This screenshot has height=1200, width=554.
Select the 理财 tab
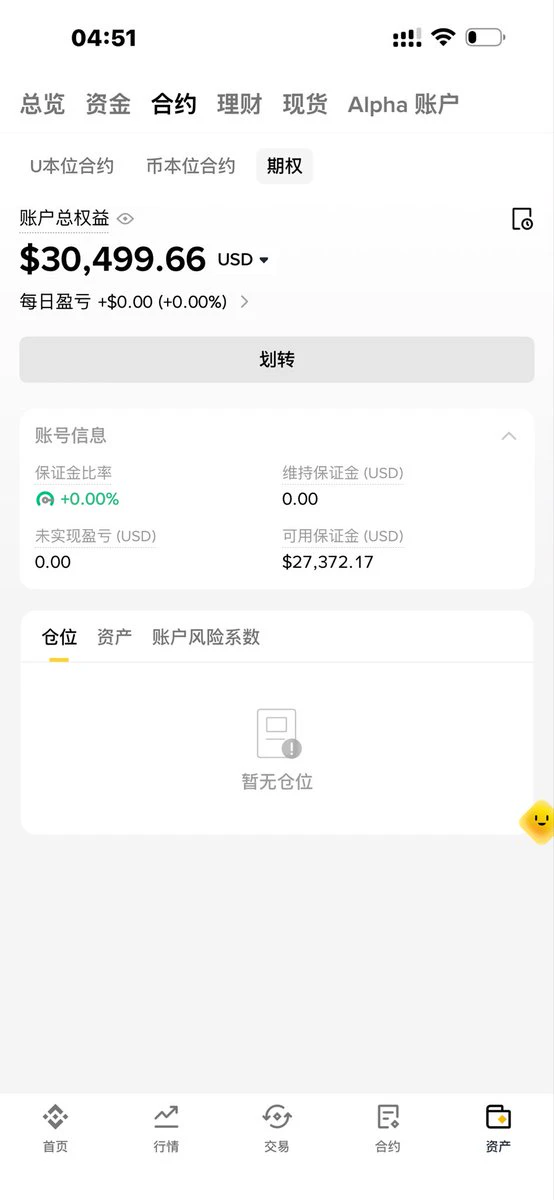(239, 104)
